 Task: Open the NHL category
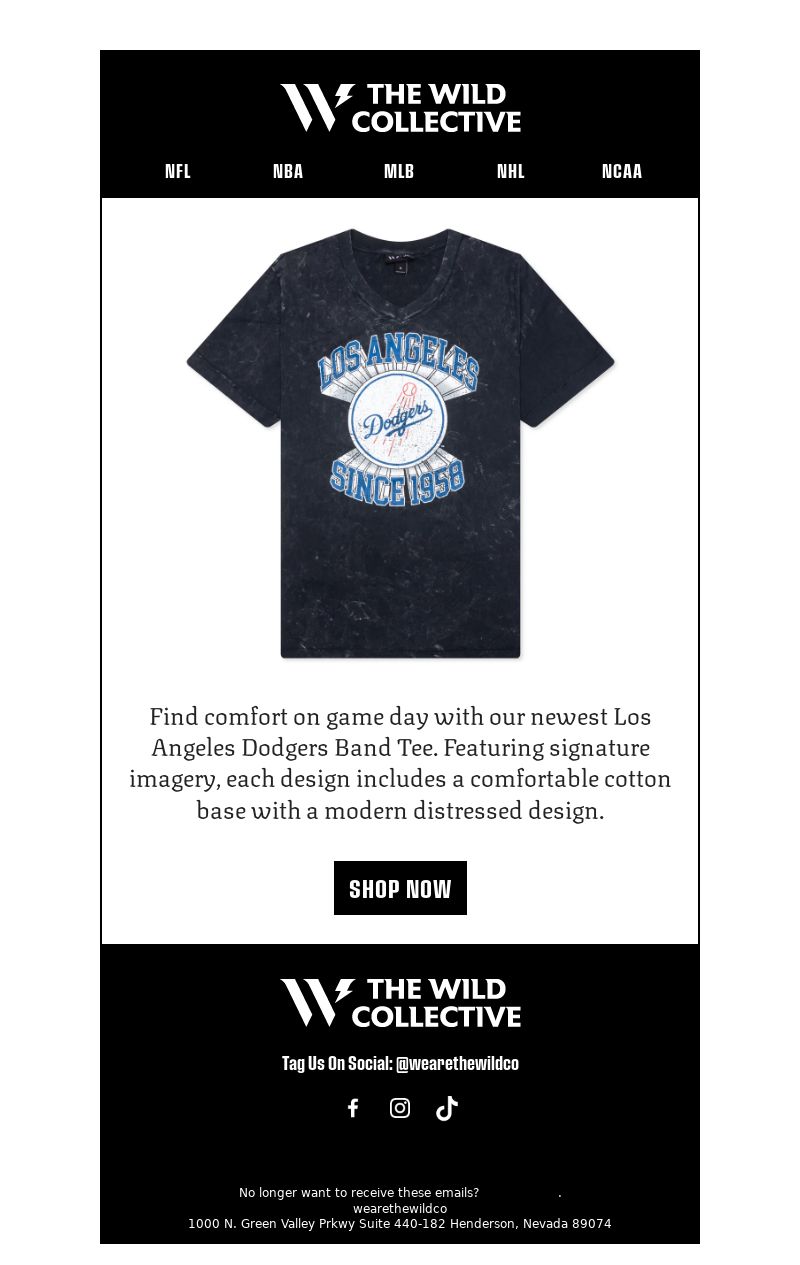point(511,171)
